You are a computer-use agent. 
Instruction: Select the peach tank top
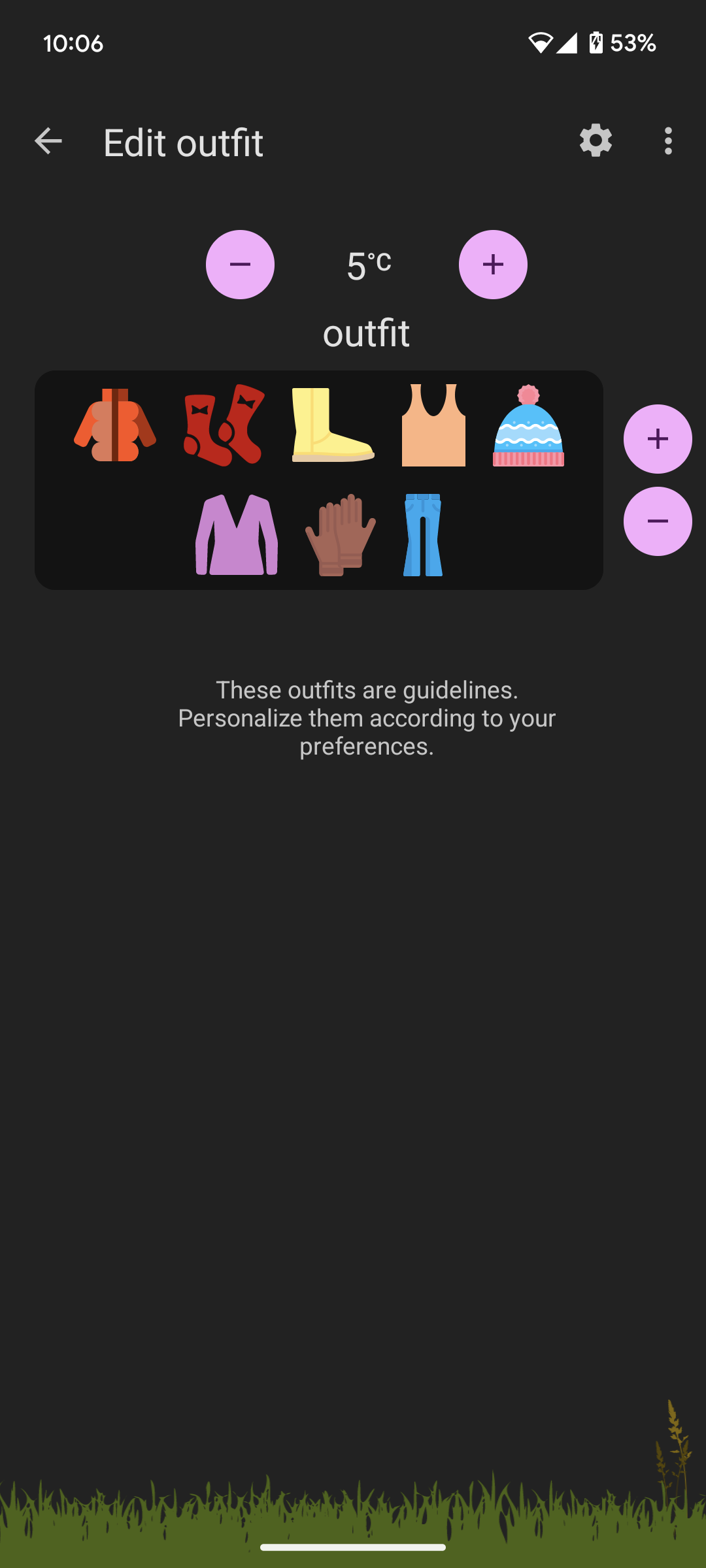click(433, 425)
